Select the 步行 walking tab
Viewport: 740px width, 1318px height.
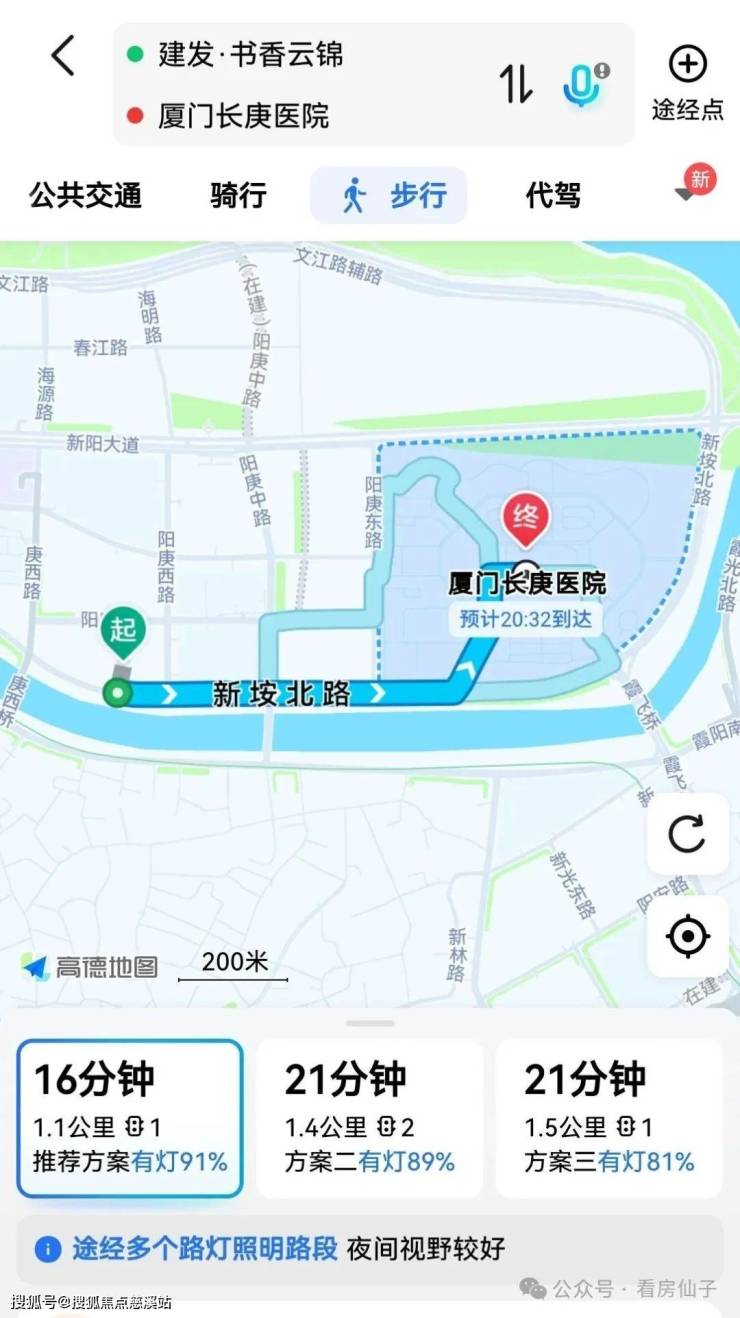(x=389, y=195)
